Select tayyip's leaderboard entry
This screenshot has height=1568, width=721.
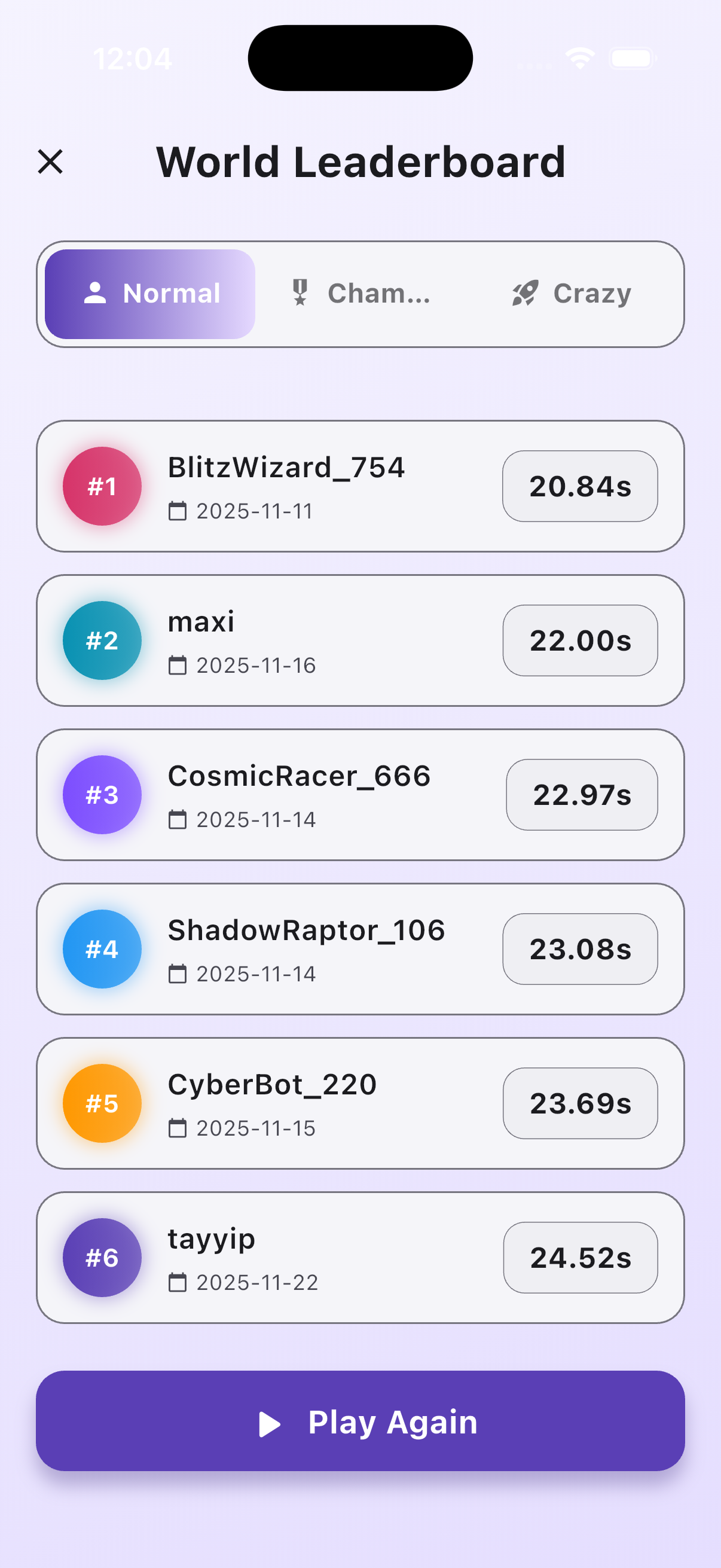click(360, 1258)
